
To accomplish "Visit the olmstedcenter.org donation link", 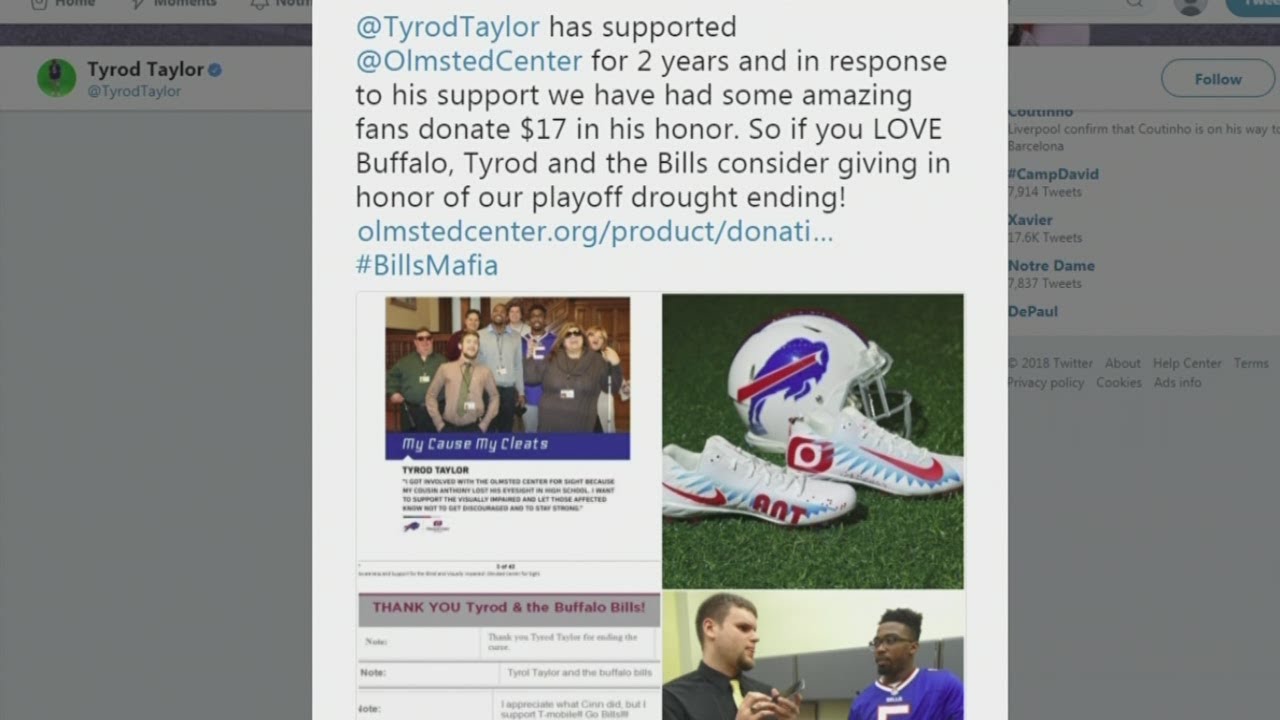I will [595, 231].
